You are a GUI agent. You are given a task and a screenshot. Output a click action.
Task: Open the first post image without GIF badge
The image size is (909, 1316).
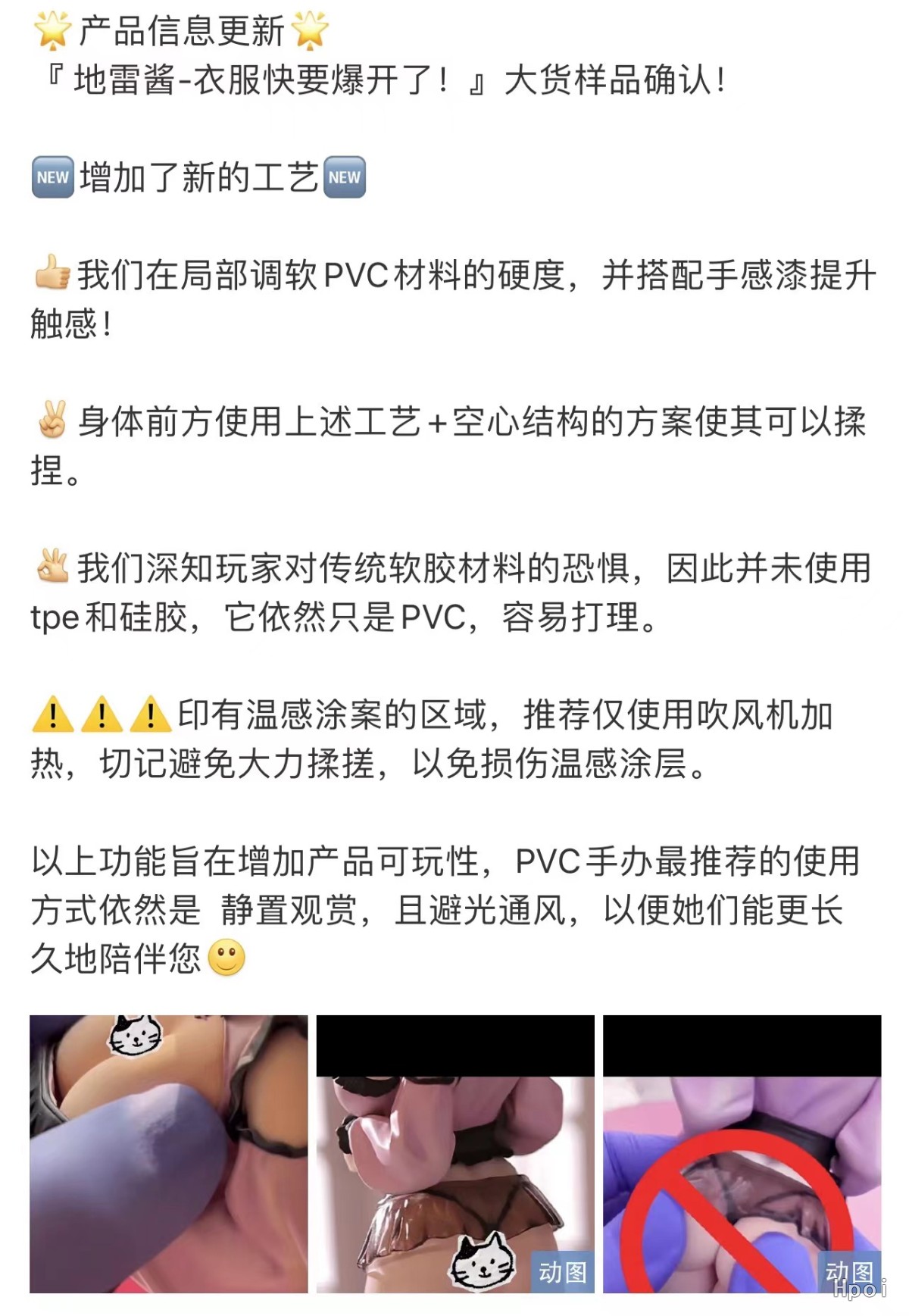168,1153
